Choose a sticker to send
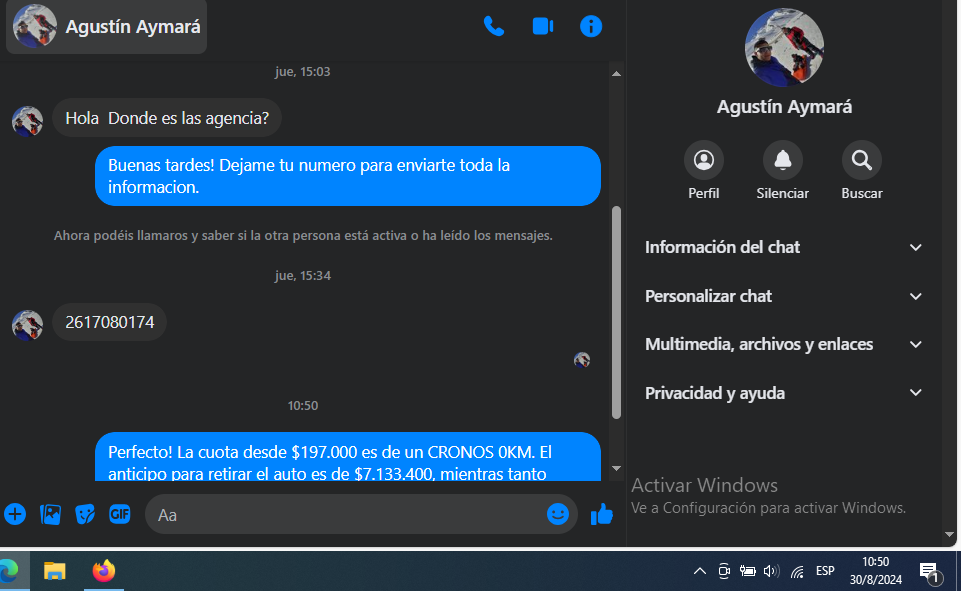Screen dimensions: 961x591 [x=85, y=514]
